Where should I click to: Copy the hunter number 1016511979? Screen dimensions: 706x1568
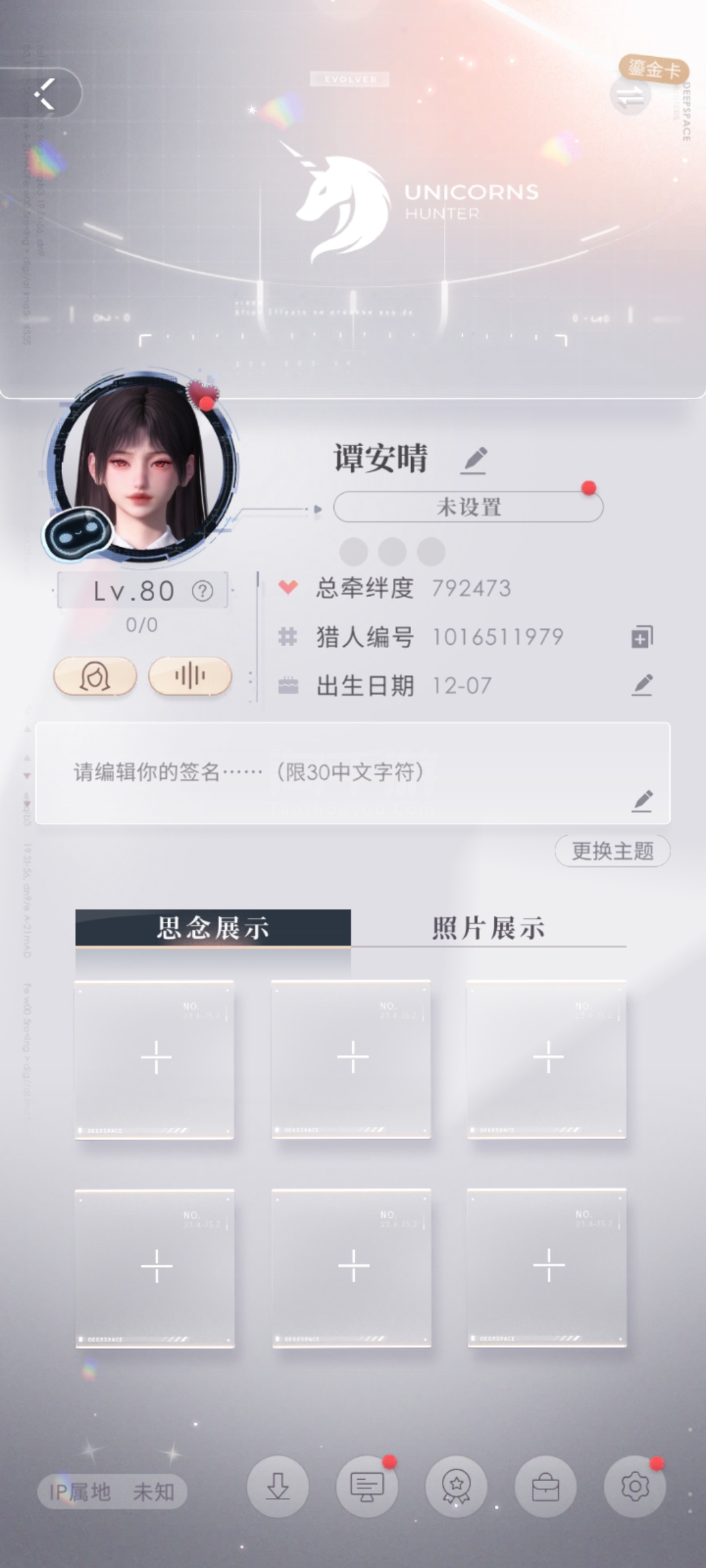point(642,637)
